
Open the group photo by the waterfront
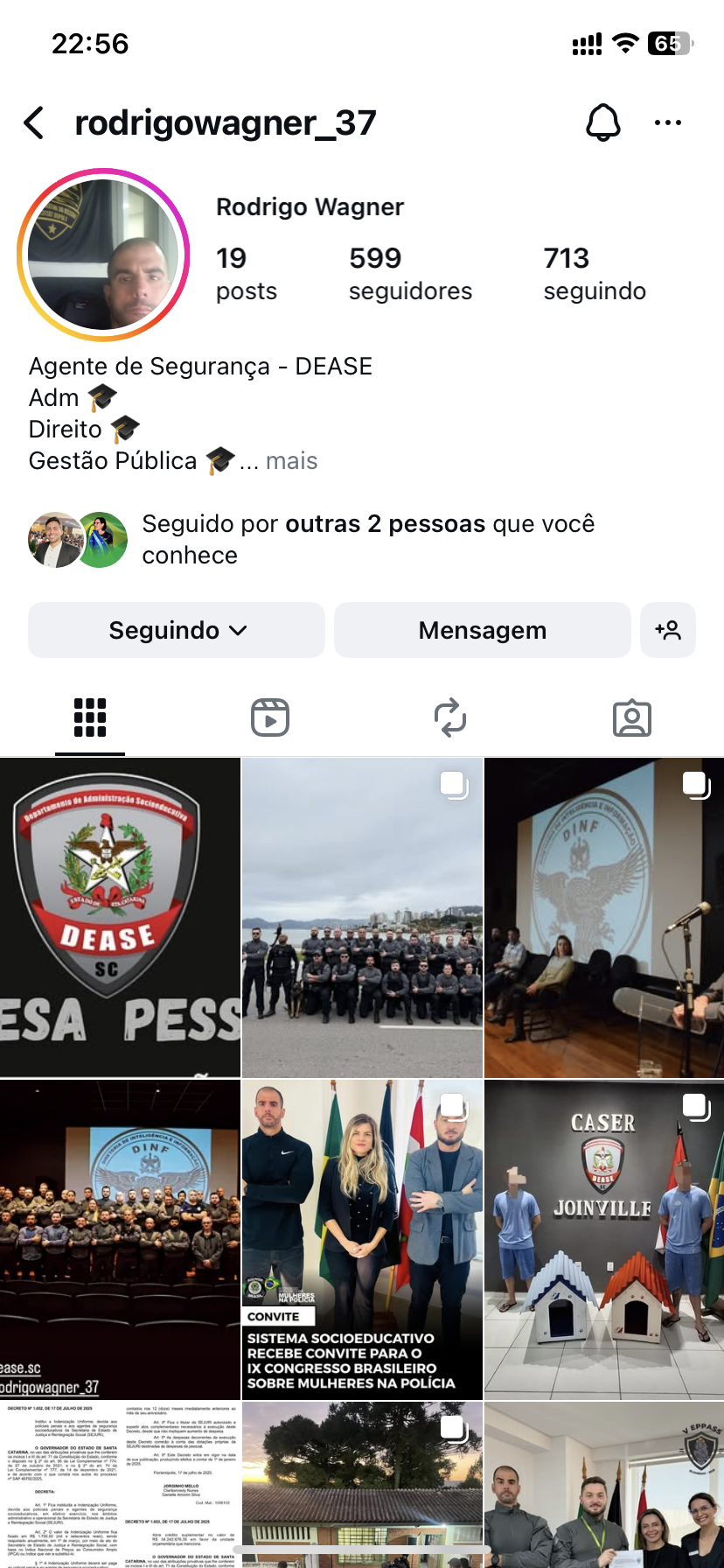pyautogui.click(x=362, y=917)
